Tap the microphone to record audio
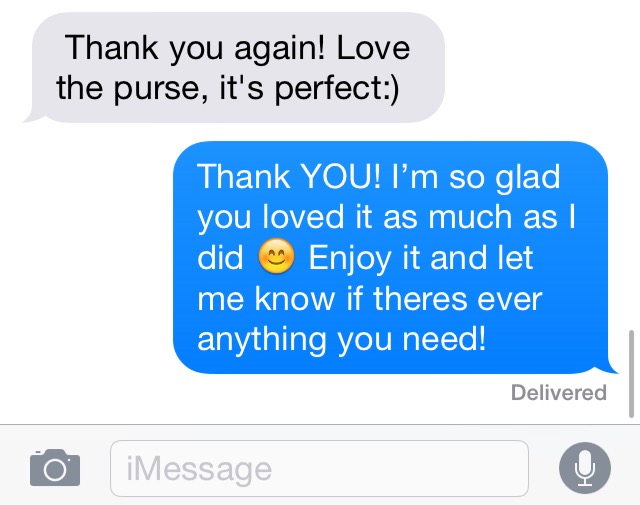The width and height of the screenshot is (640, 505). 584,467
